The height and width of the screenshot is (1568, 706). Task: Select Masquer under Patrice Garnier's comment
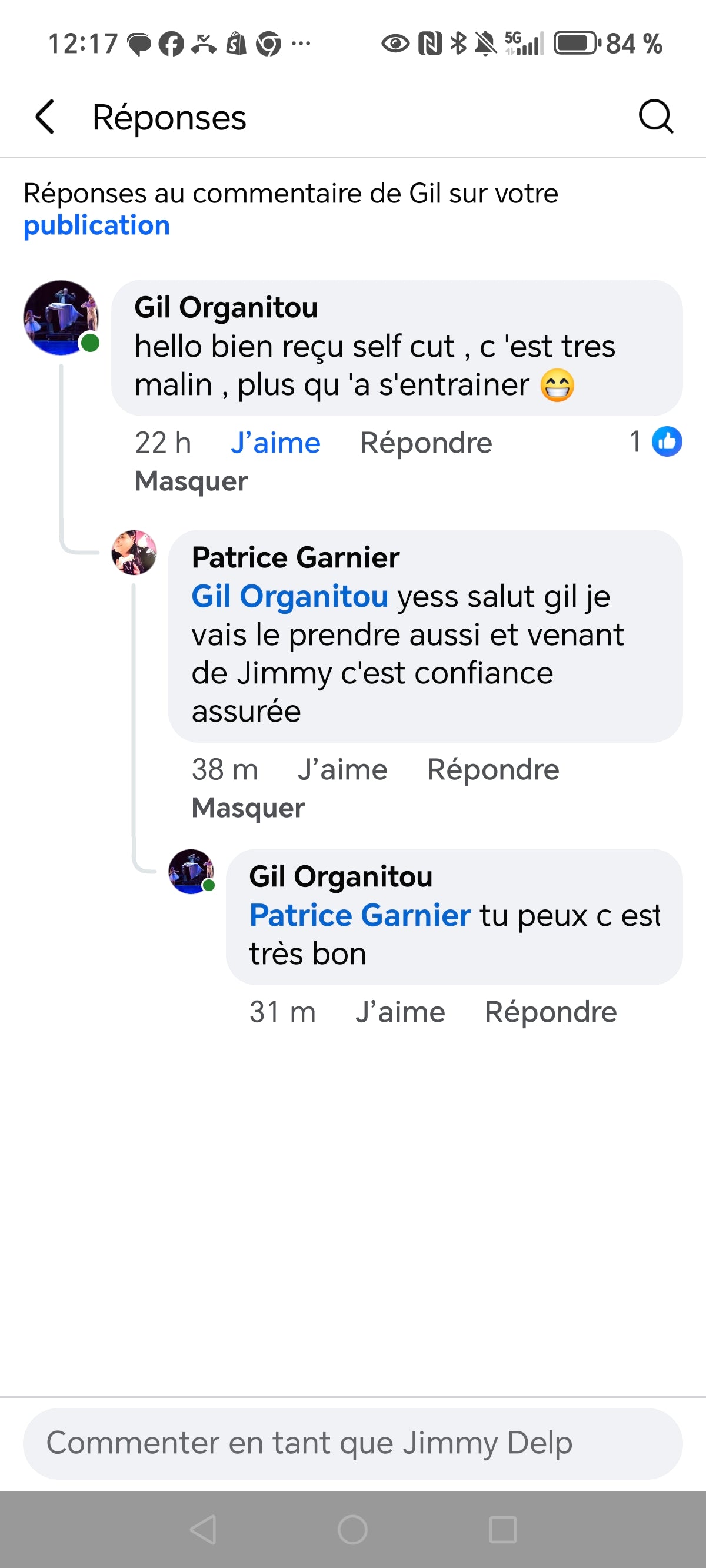[248, 808]
